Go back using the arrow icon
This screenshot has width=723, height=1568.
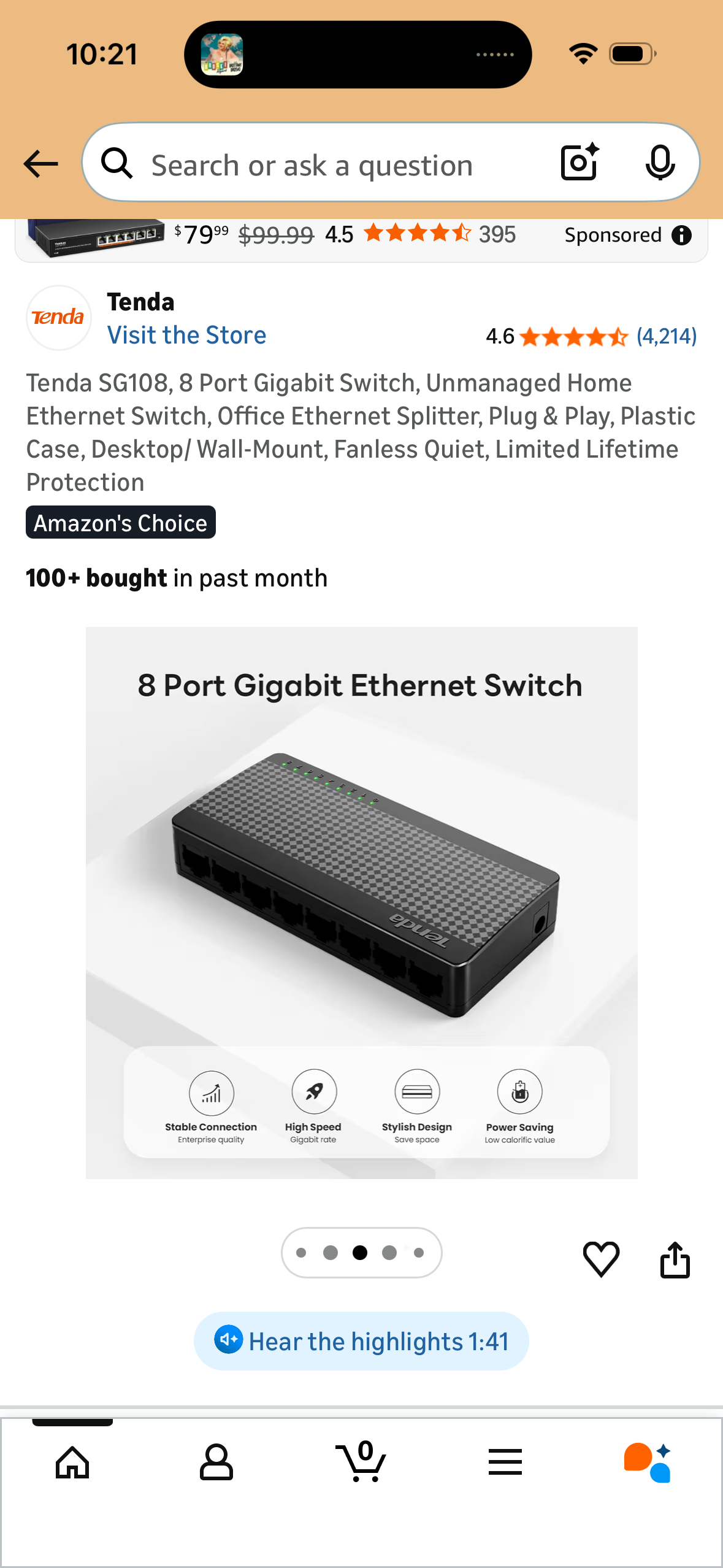(40, 164)
